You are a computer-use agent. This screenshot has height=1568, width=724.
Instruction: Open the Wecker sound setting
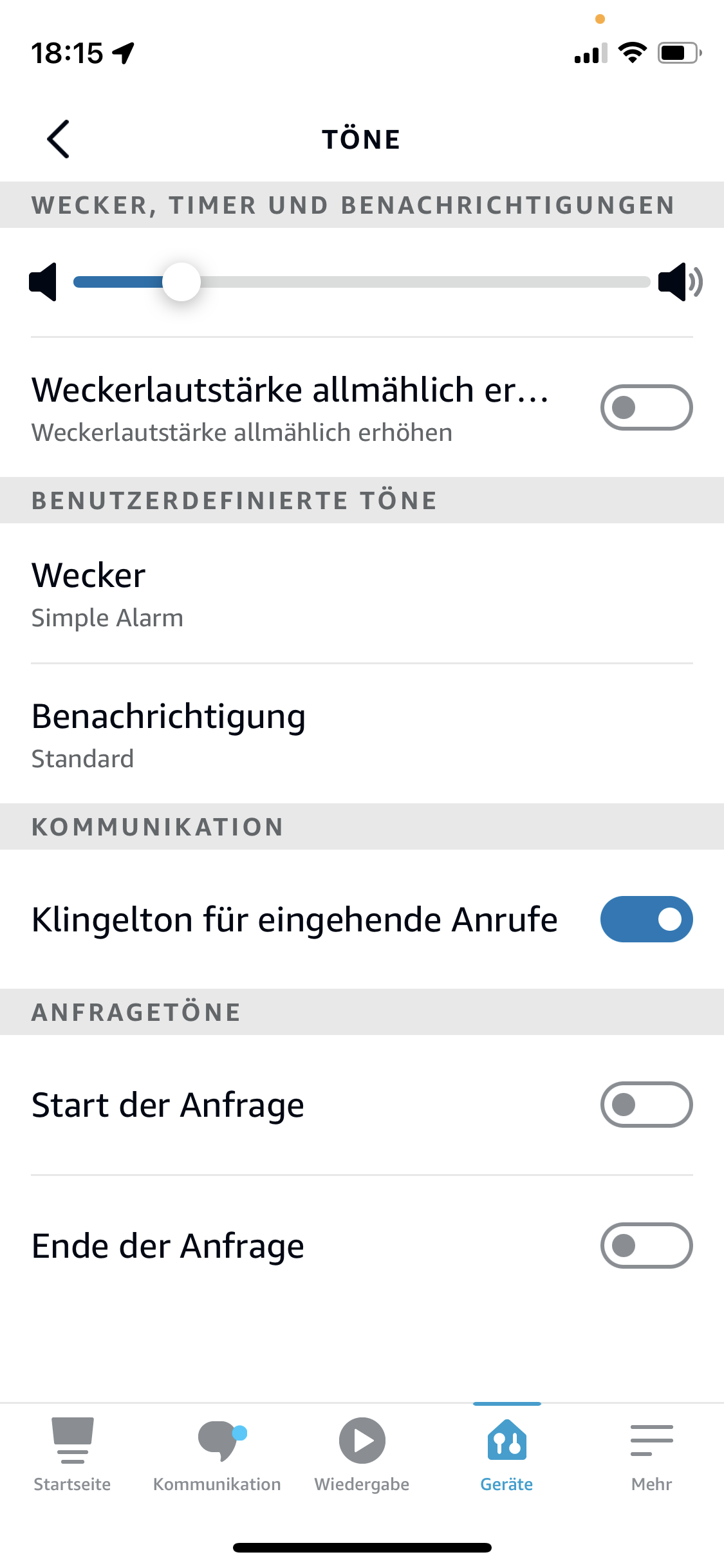pos(362,593)
